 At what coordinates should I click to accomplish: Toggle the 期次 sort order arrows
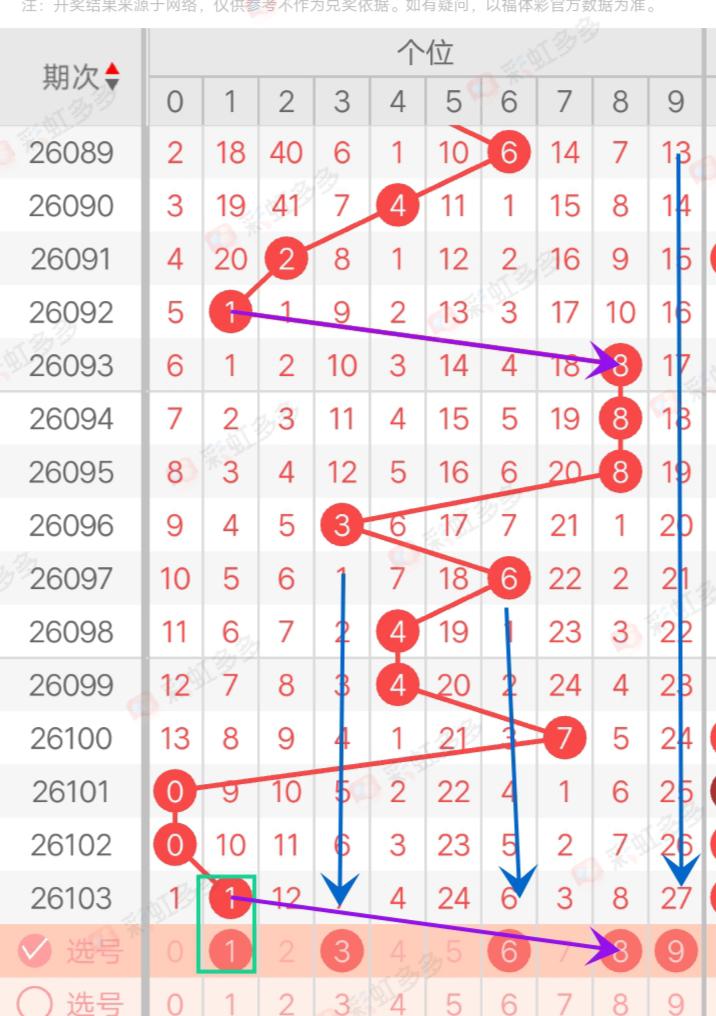(x=112, y=77)
